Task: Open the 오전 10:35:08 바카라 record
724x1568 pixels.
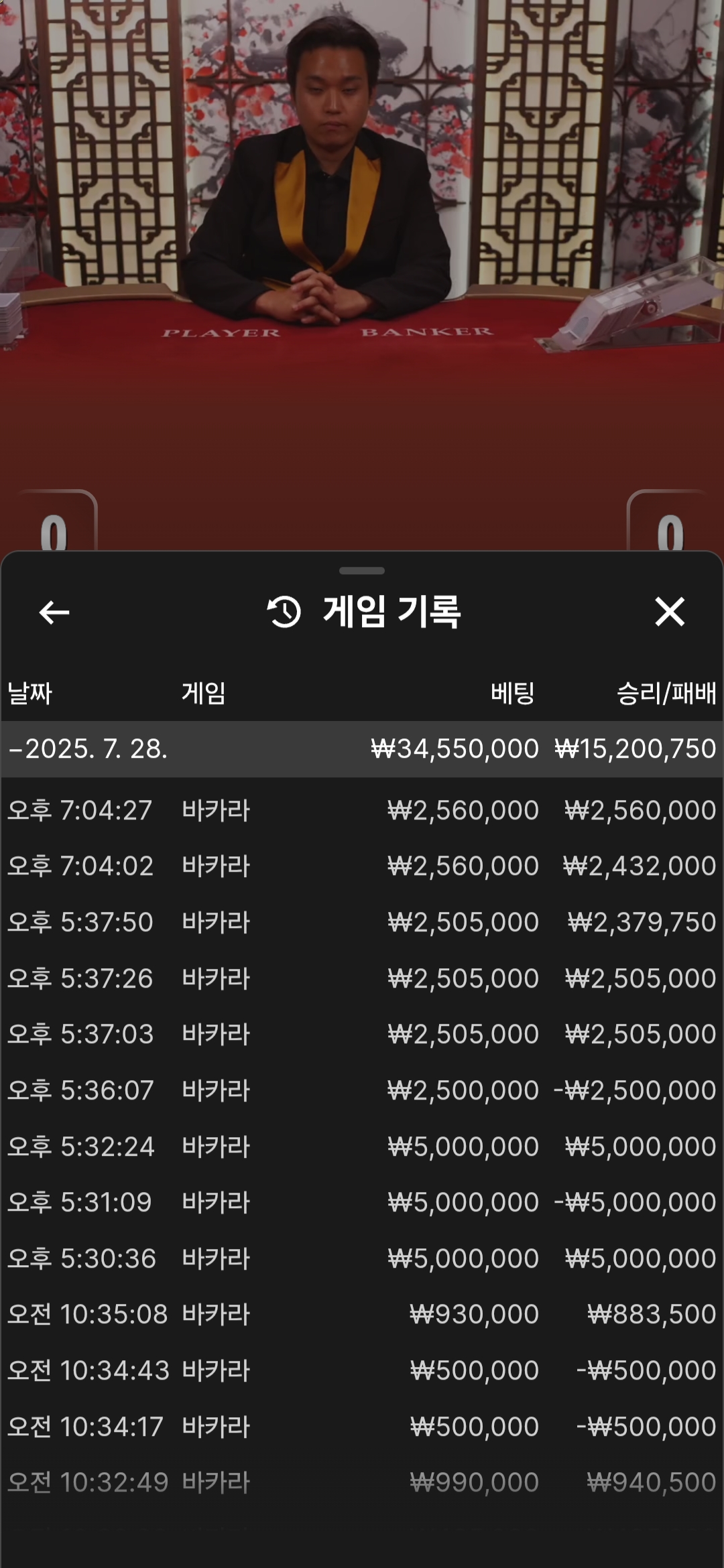Action: click(x=362, y=1314)
